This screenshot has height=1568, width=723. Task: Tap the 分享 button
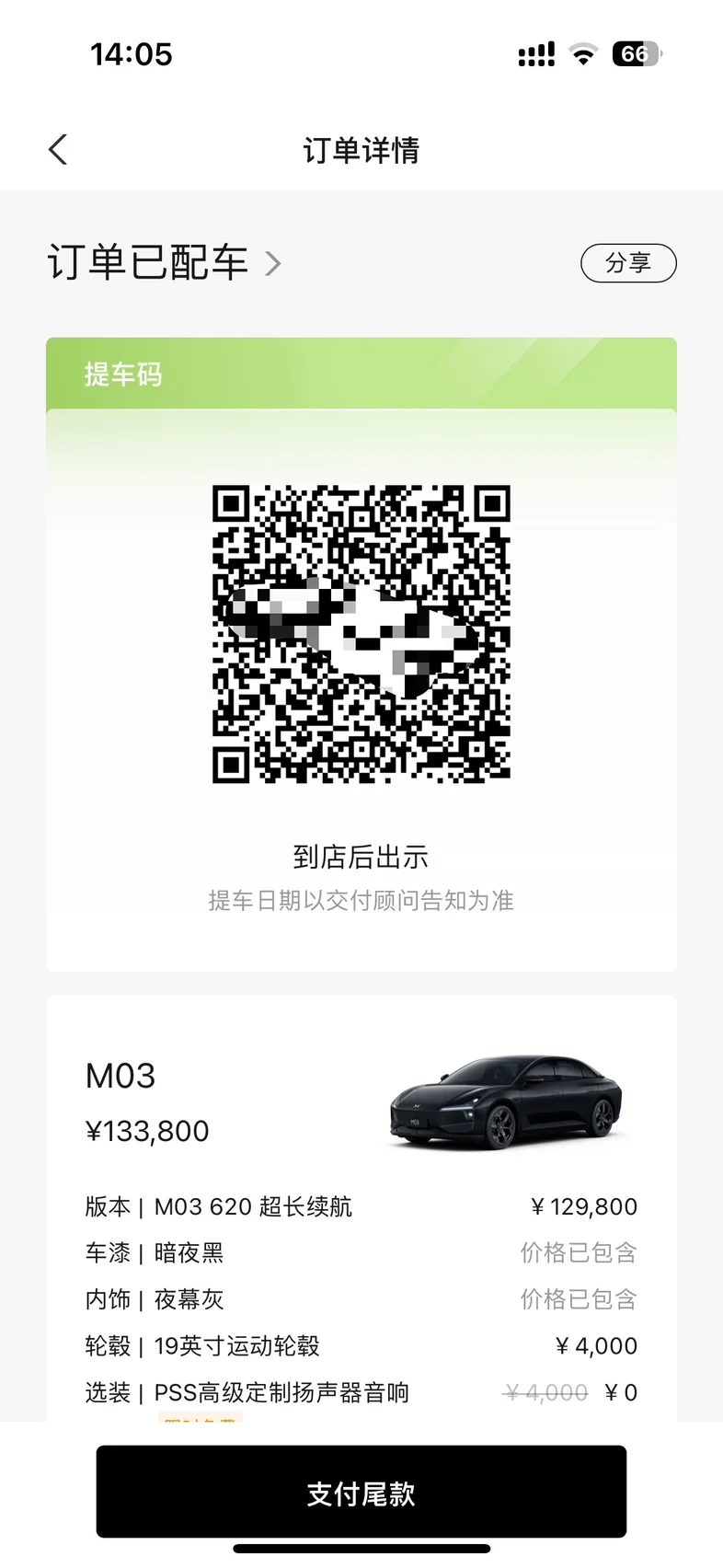pyautogui.click(x=628, y=263)
